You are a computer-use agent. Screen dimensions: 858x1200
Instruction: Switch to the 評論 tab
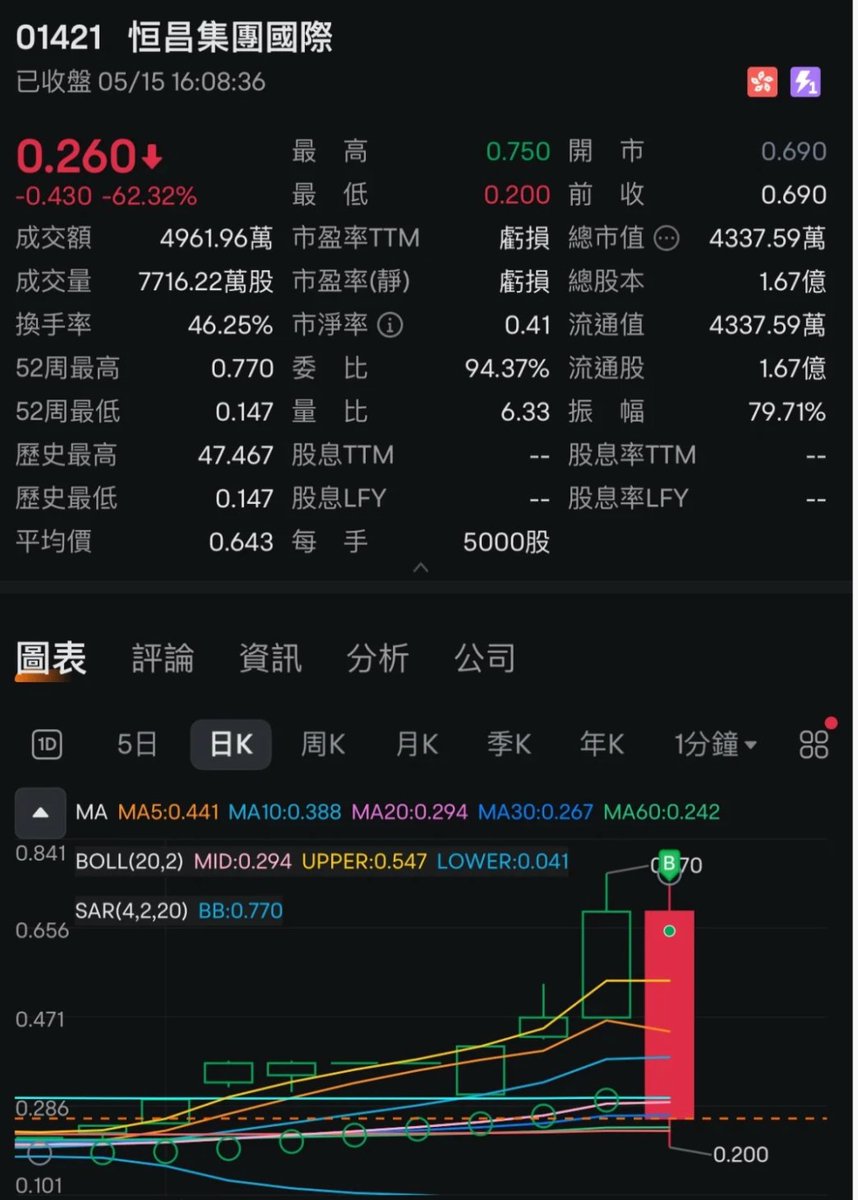click(163, 659)
